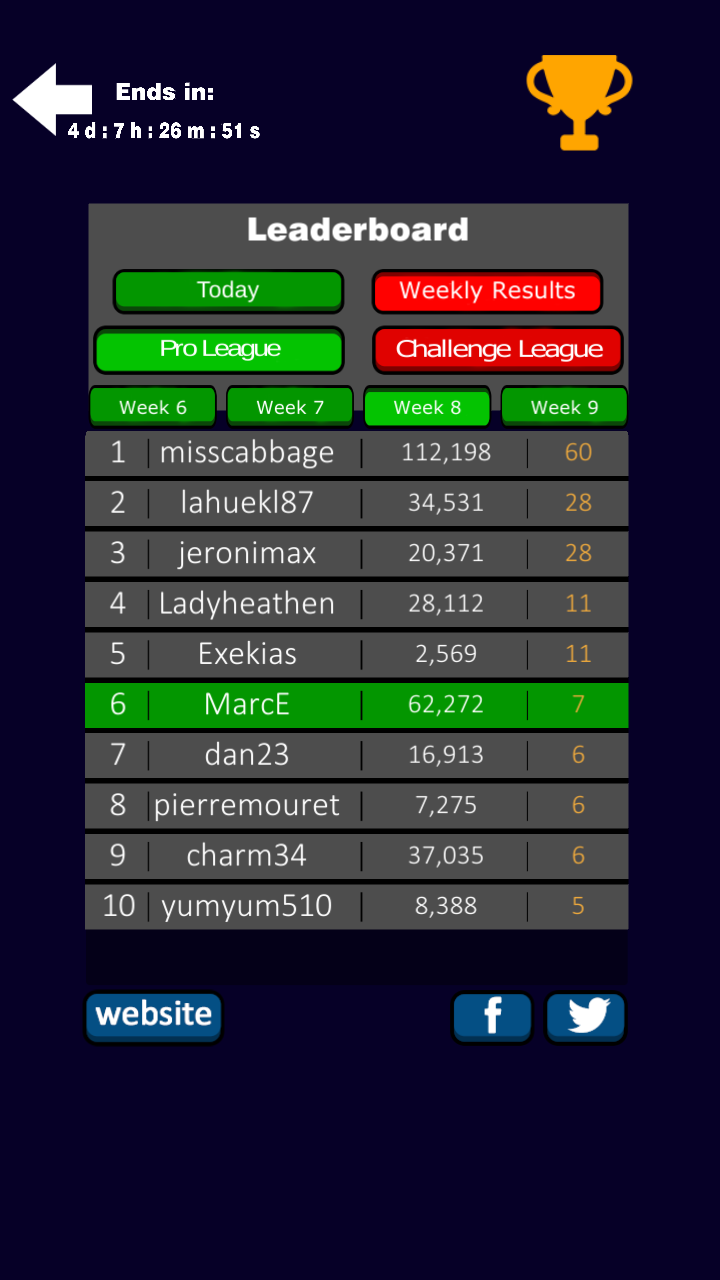Open the Twitter page
720x1280 pixels.
tap(586, 1017)
